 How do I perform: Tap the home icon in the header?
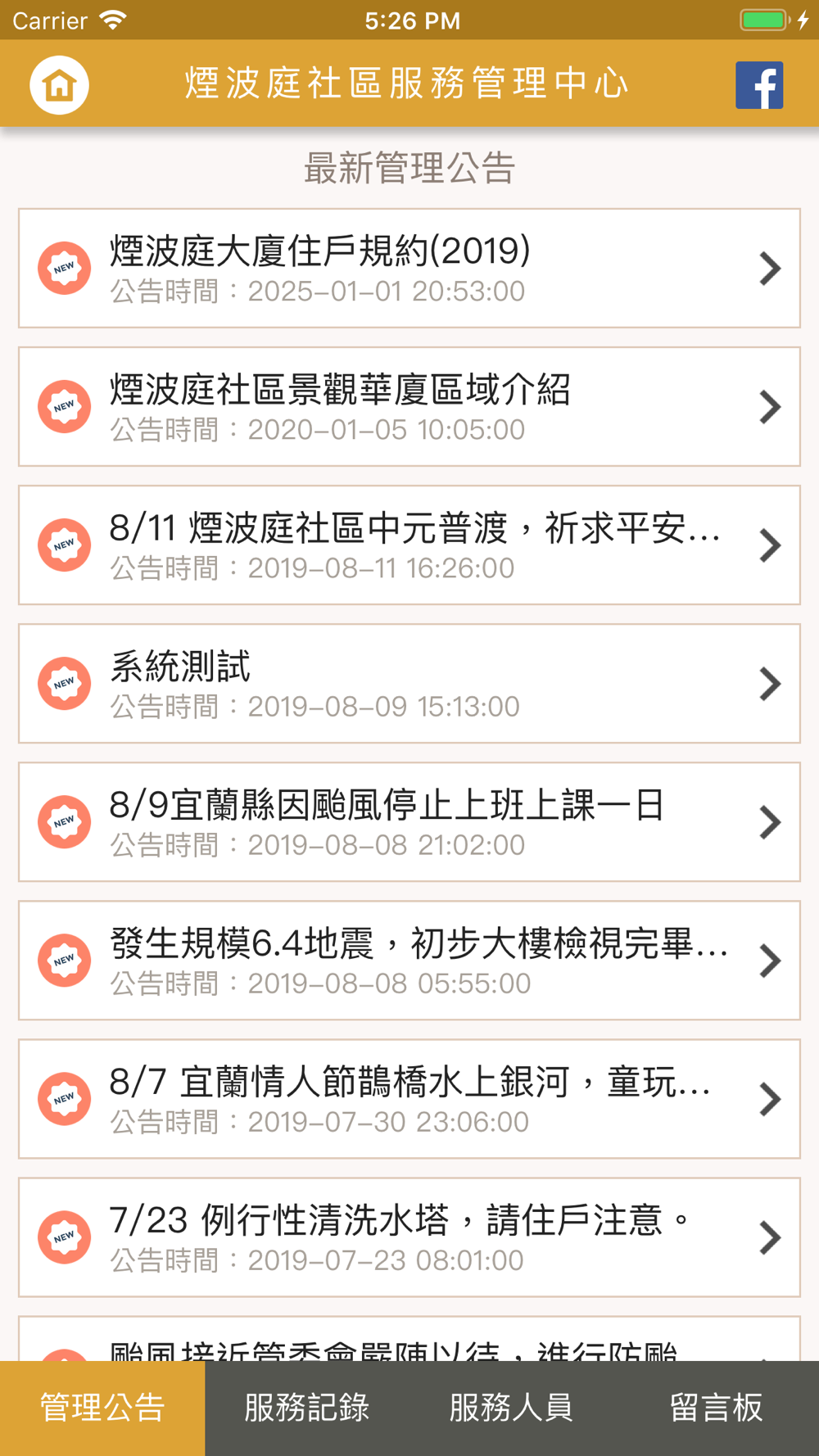click(59, 84)
